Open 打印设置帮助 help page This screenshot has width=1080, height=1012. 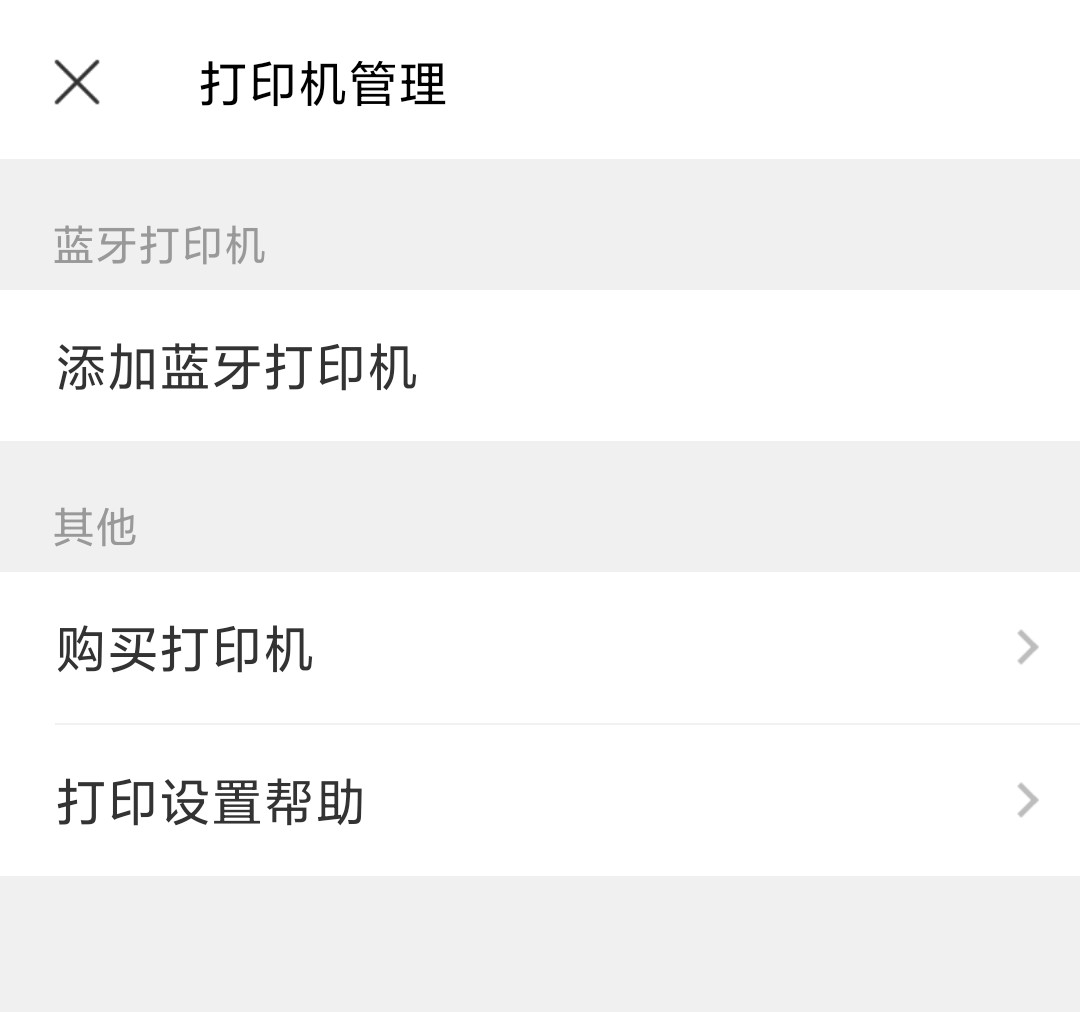[540, 801]
